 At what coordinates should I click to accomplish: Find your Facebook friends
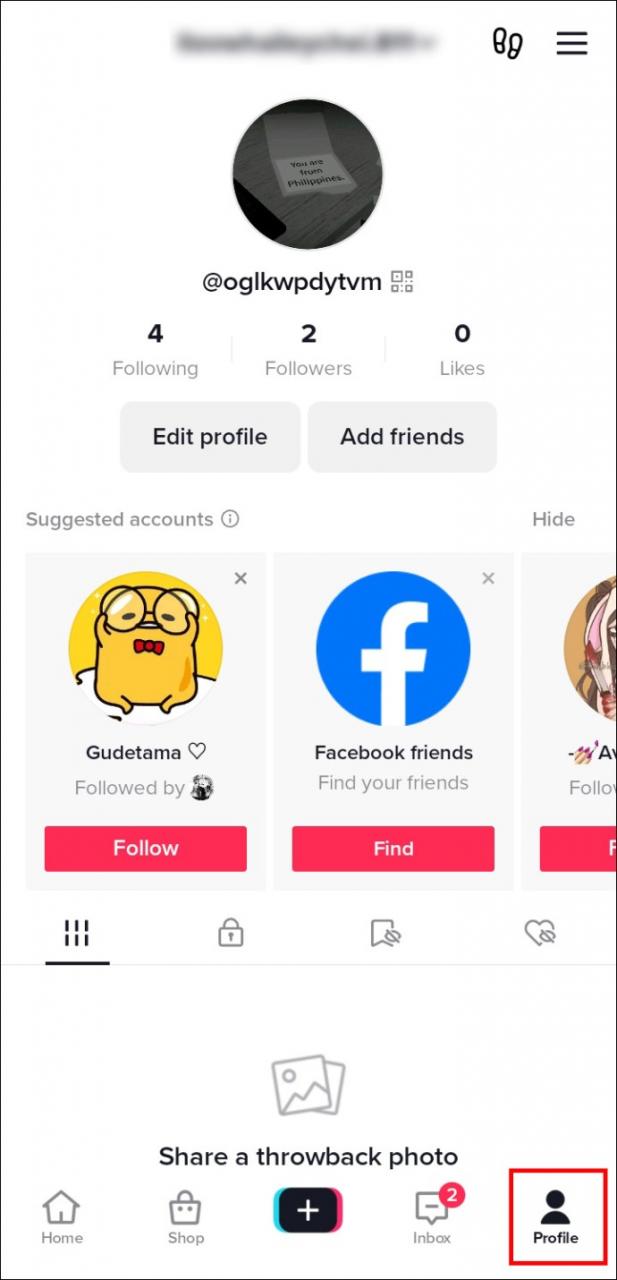[393, 848]
